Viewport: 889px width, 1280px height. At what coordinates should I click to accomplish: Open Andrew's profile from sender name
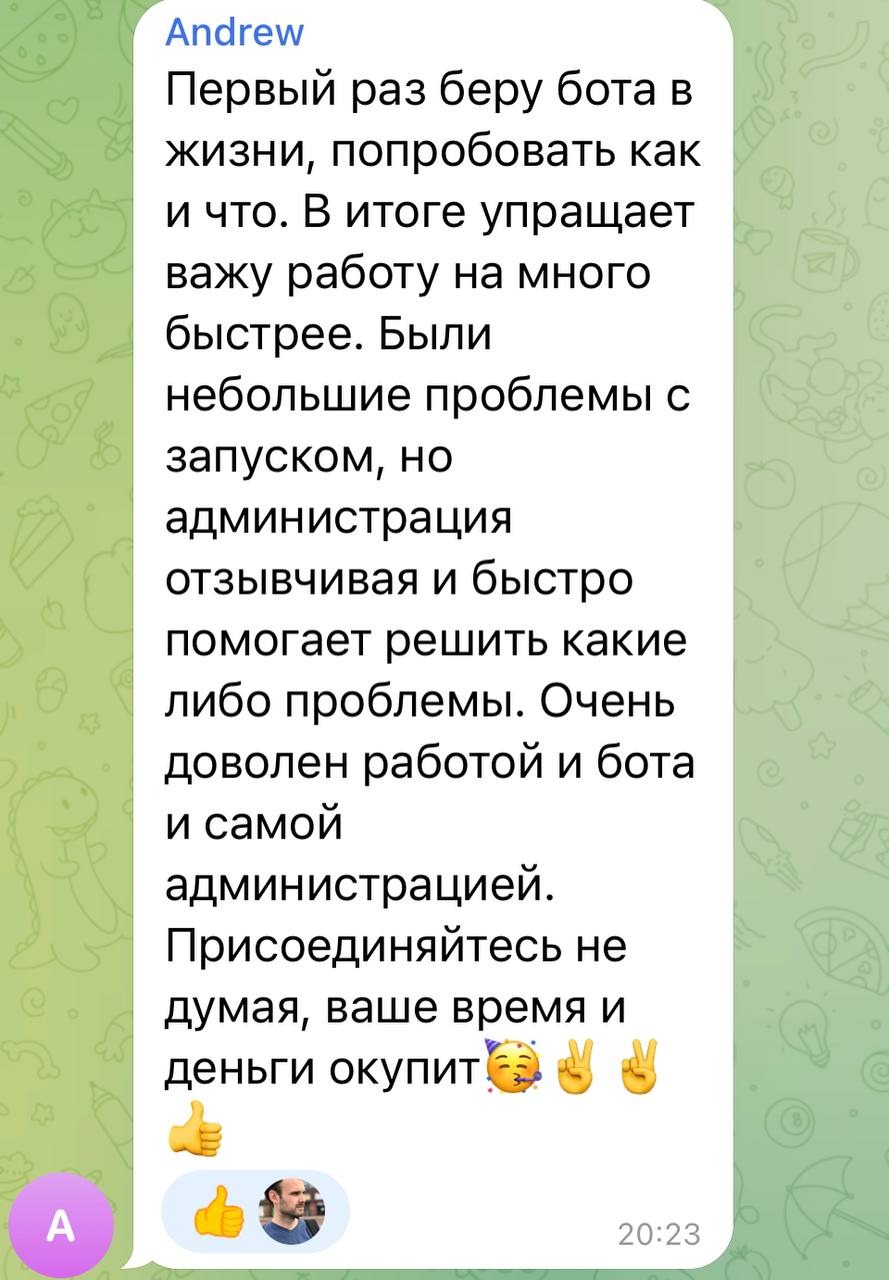pos(234,33)
